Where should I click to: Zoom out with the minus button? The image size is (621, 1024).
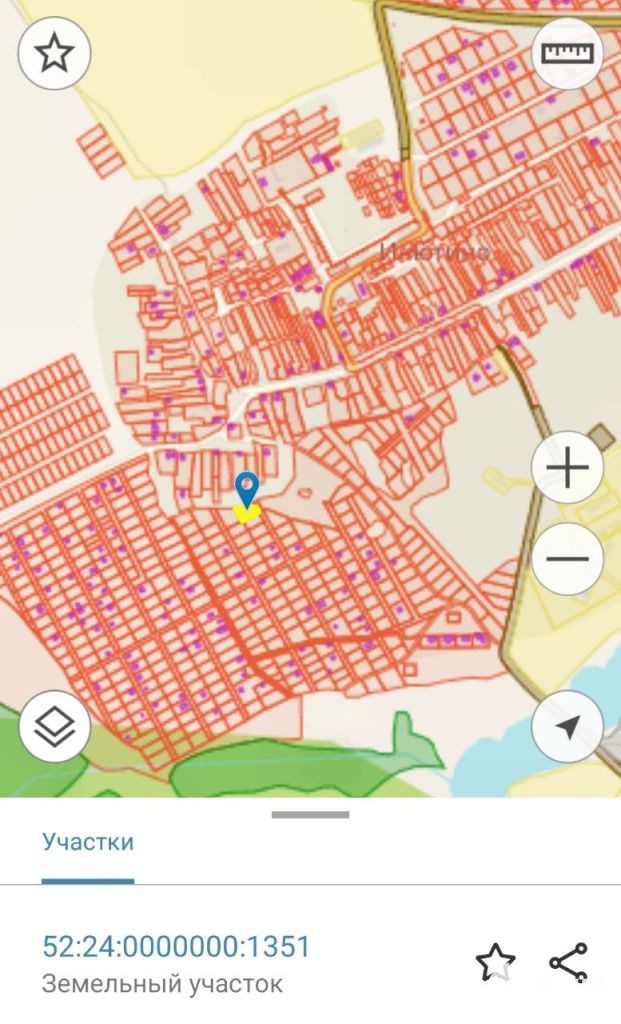[567, 559]
